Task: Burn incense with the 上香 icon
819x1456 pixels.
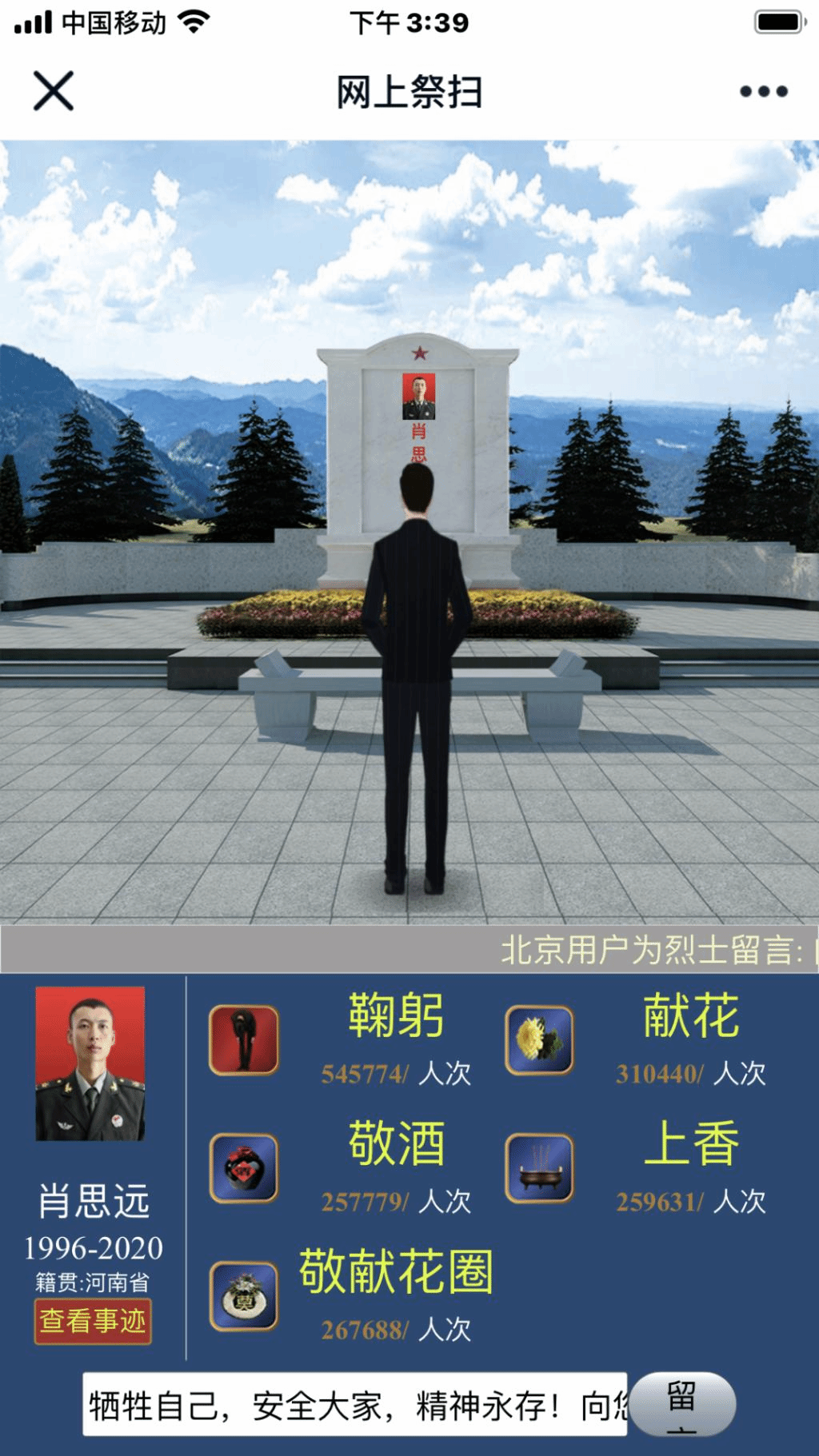Action: [539, 1168]
